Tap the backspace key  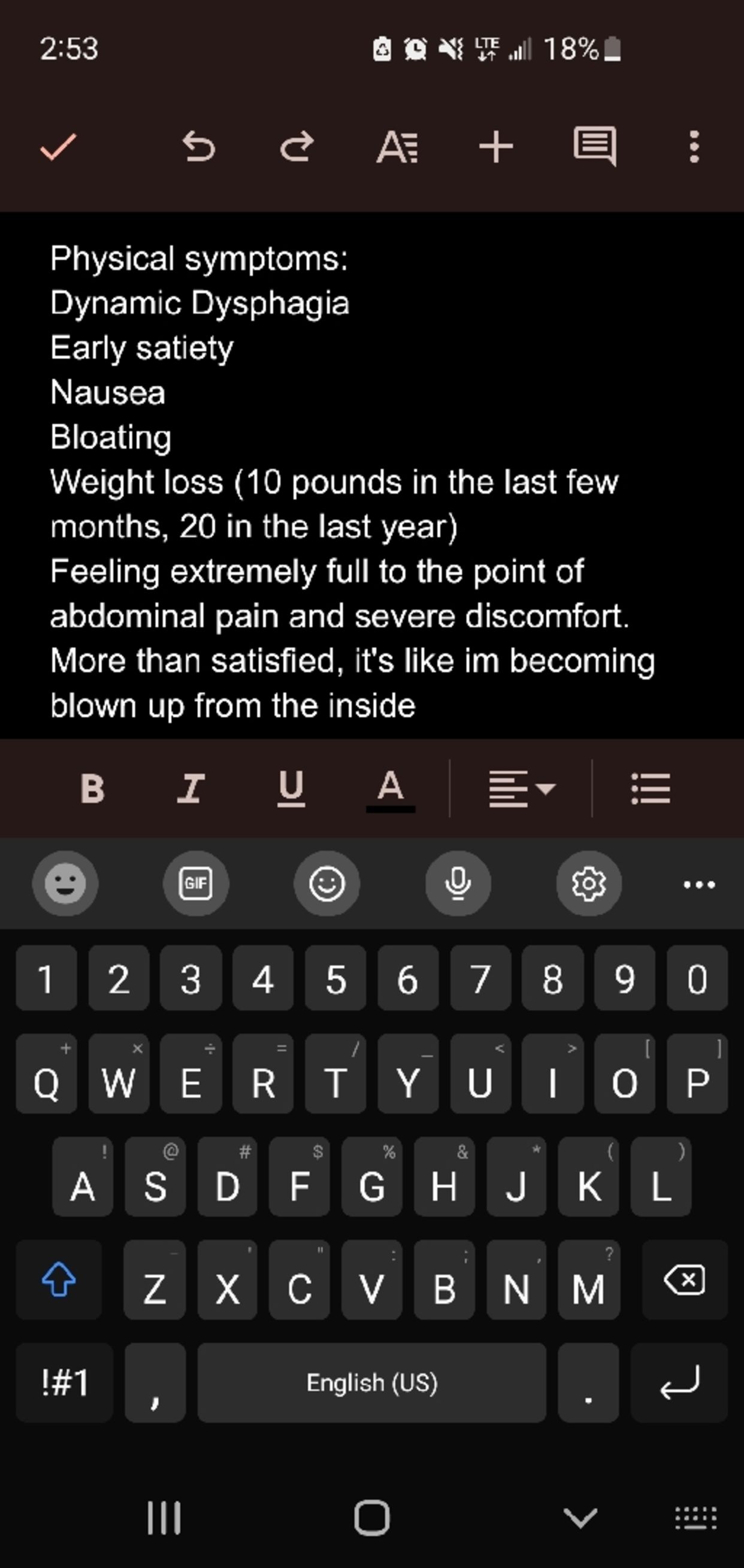684,1279
